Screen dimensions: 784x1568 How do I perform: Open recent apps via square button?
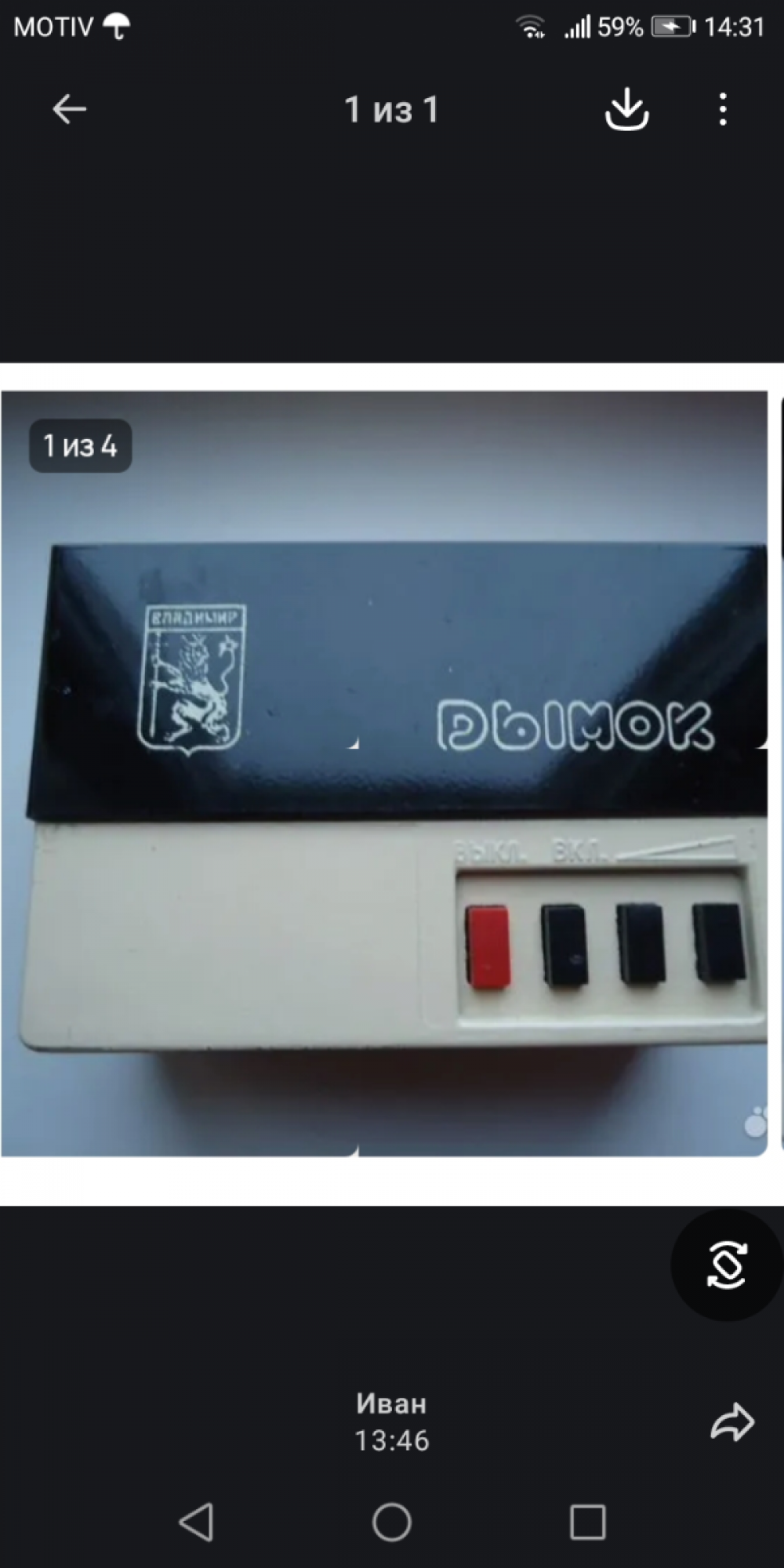pyautogui.click(x=587, y=1523)
